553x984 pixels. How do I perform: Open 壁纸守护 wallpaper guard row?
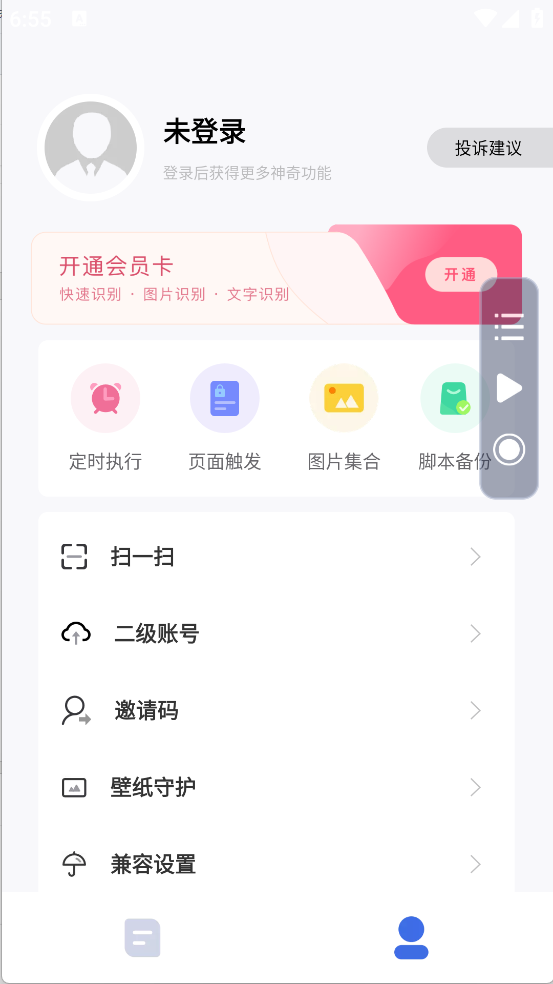(x=276, y=787)
